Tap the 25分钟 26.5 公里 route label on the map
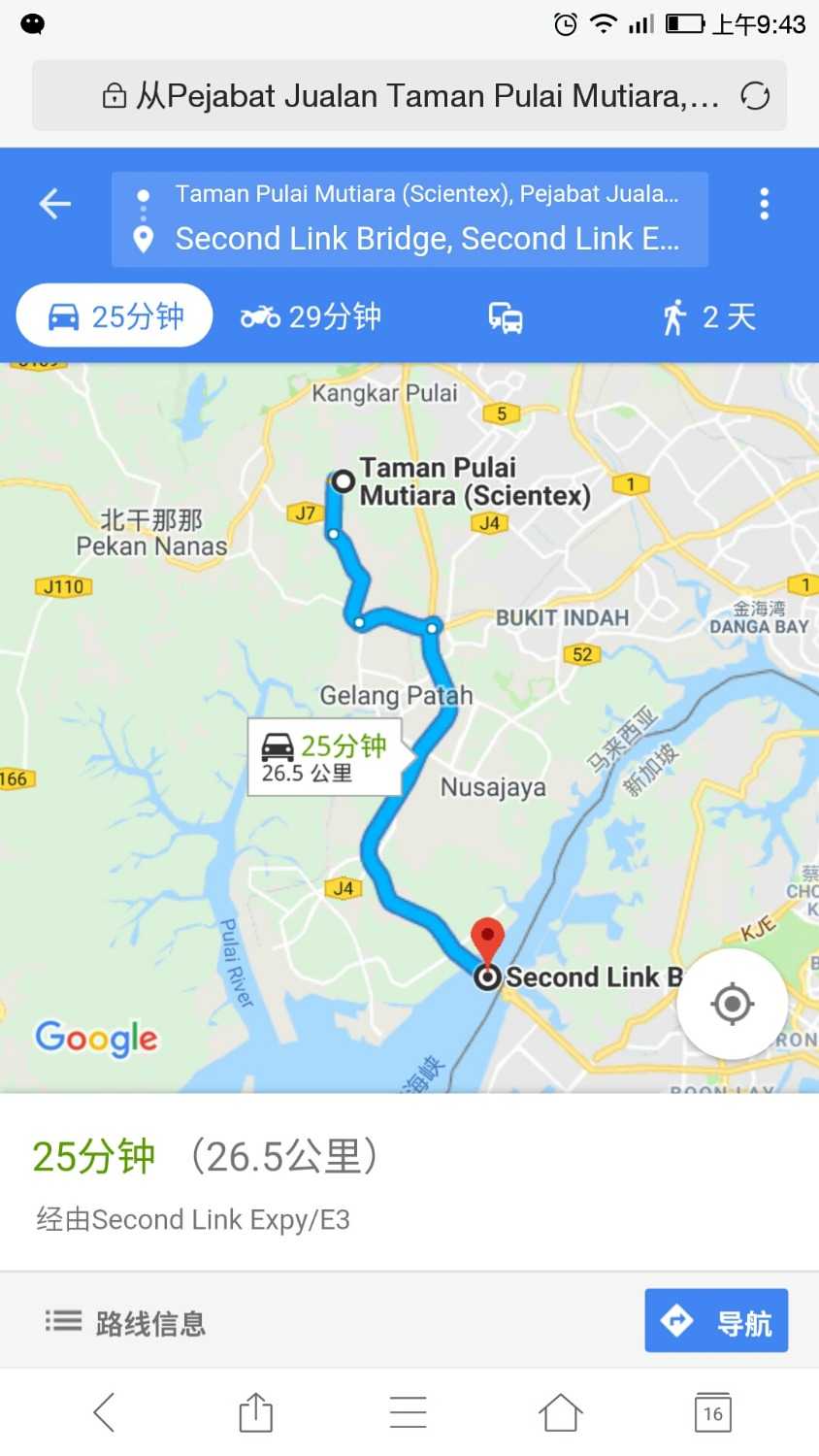This screenshot has height=1456, width=819. tap(324, 758)
